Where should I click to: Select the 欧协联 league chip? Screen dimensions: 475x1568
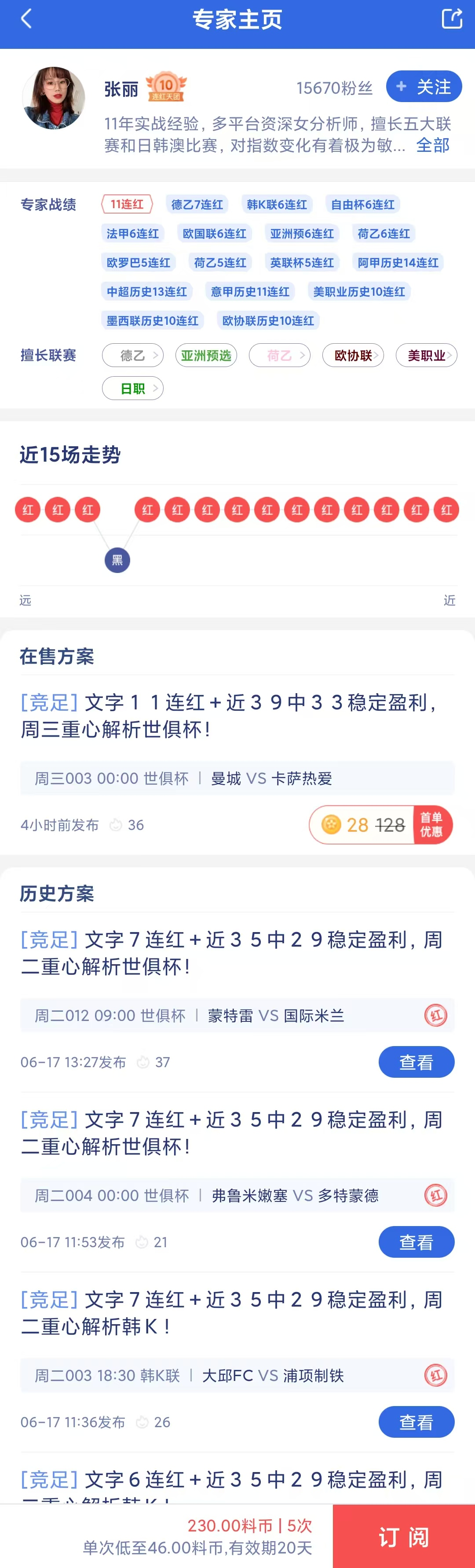pos(353,356)
